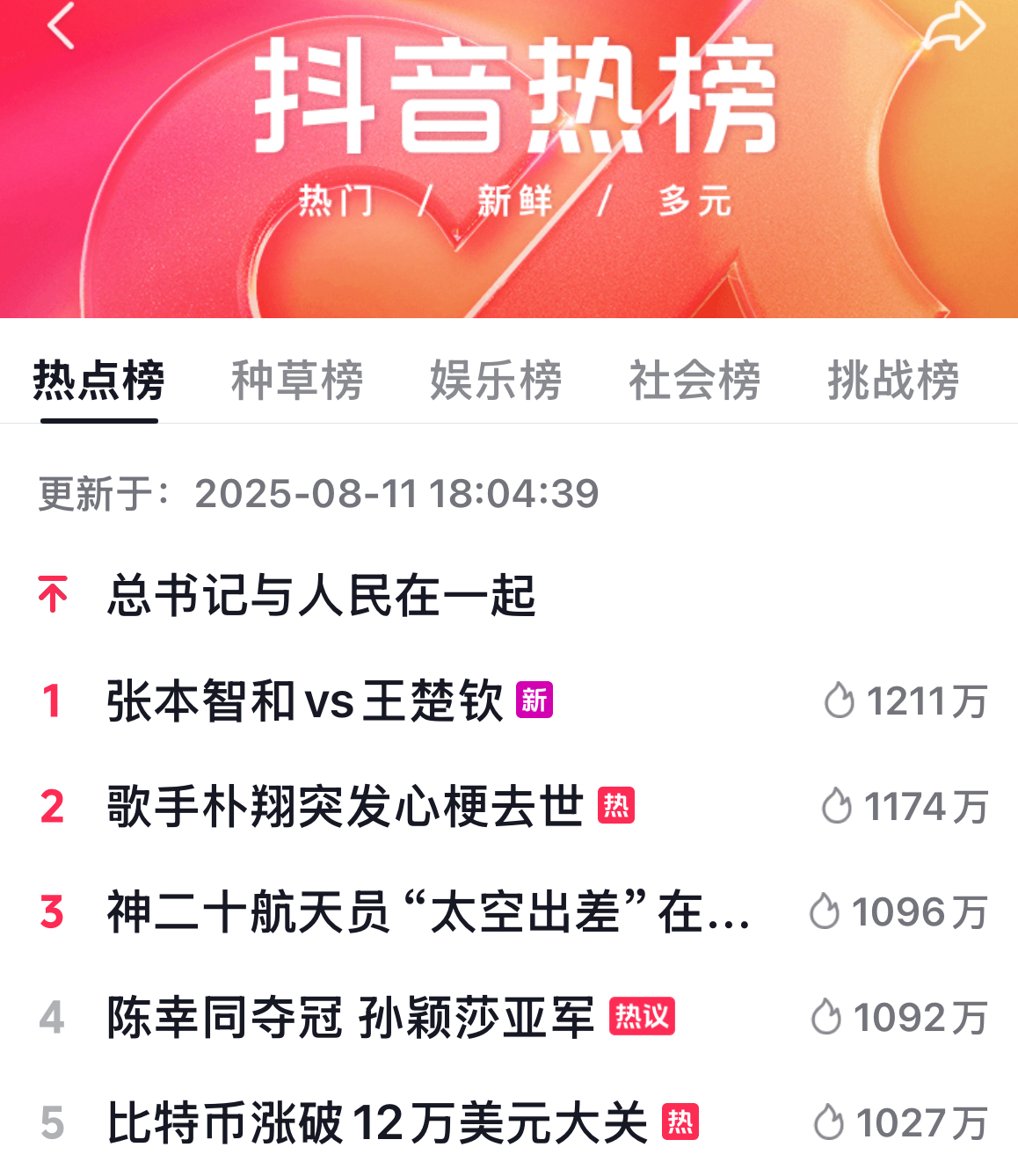View topic 比特币涨破12万美元大关
This screenshot has height=1176, width=1018.
click(x=376, y=1122)
